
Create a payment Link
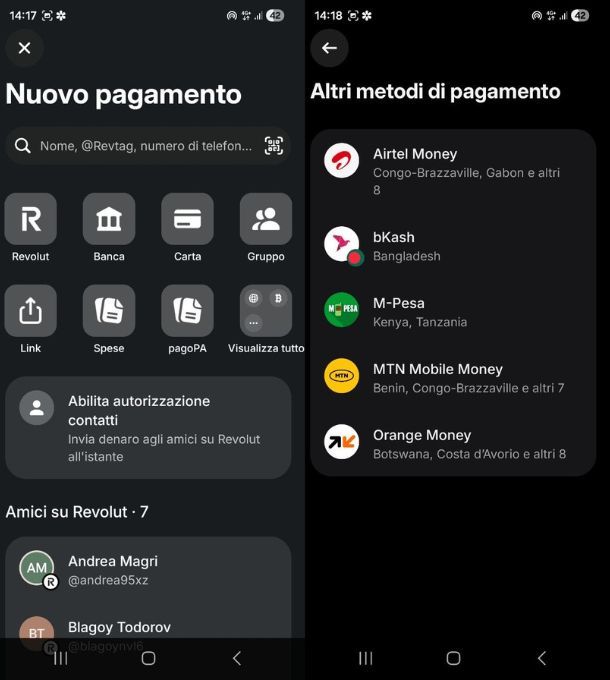click(30, 320)
